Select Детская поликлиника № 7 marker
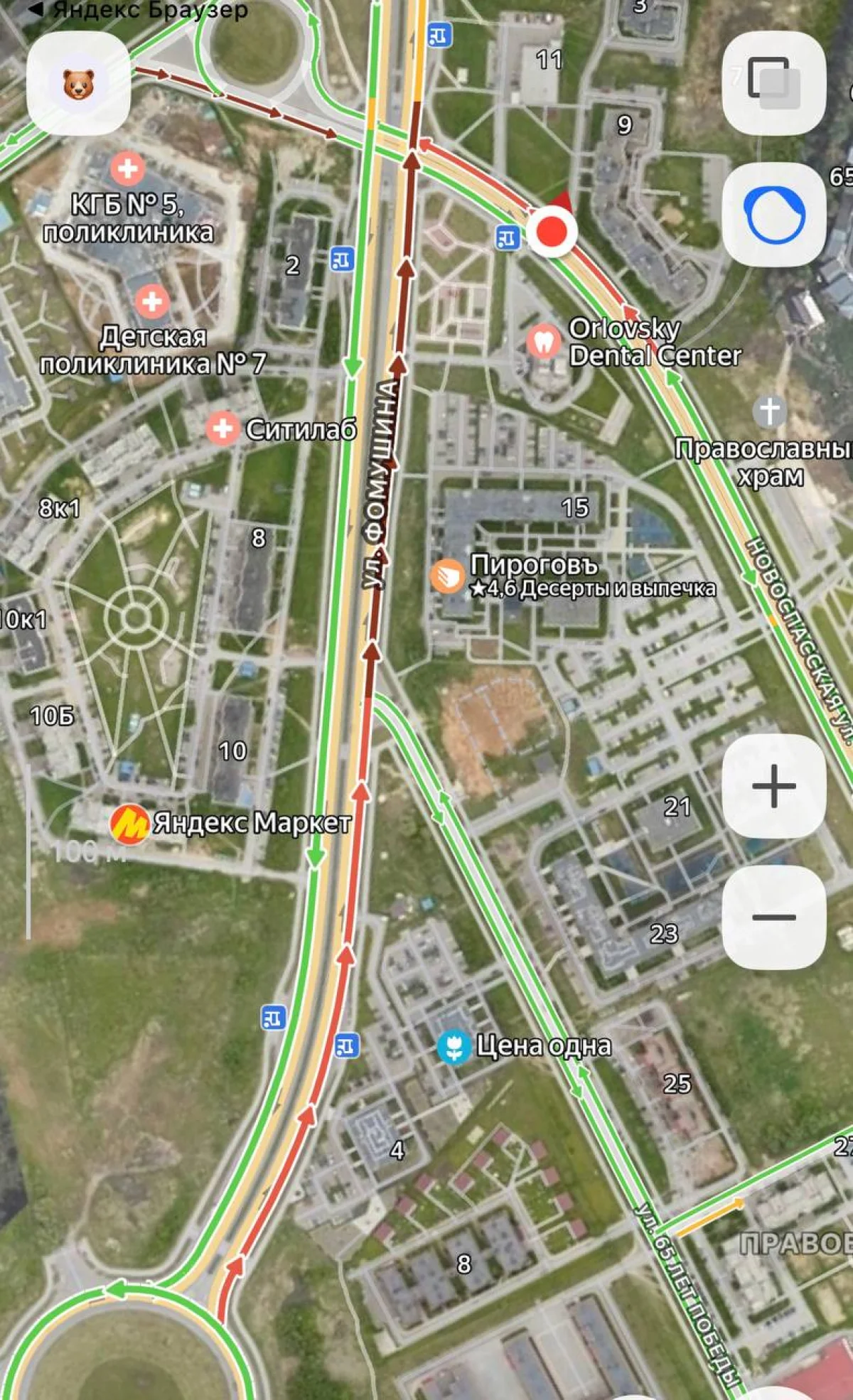Viewport: 853px width, 1400px height. tap(151, 302)
